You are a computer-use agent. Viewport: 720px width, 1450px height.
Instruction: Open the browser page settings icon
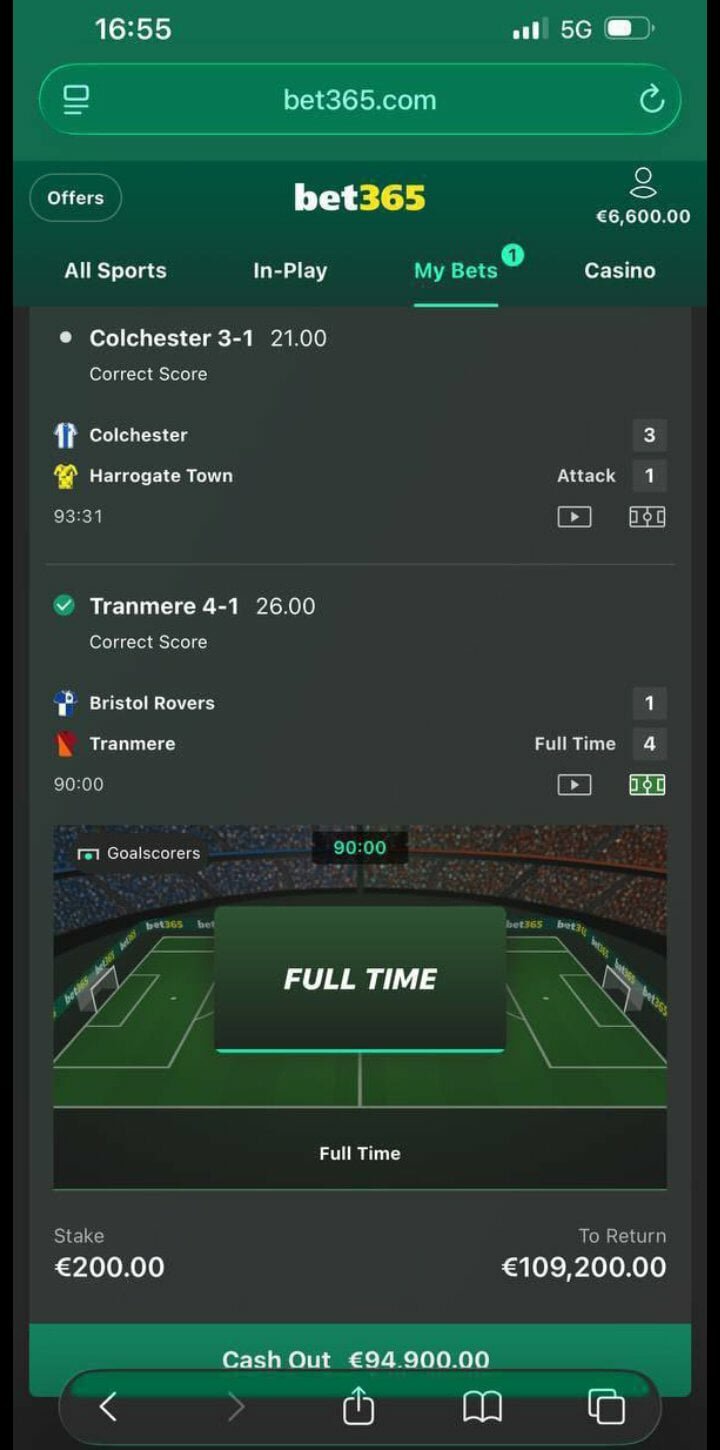tap(77, 99)
